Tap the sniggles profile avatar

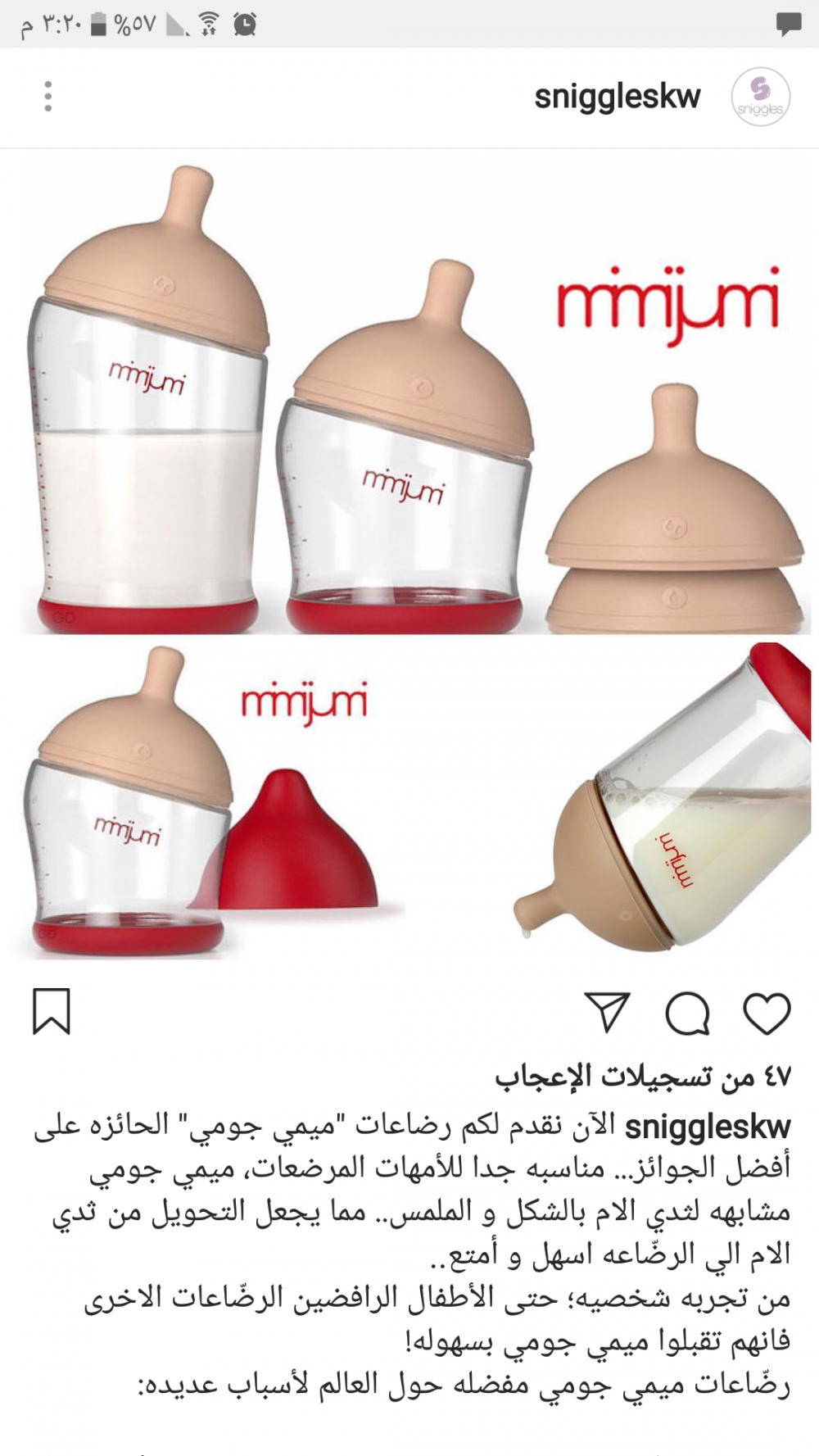coord(760,97)
